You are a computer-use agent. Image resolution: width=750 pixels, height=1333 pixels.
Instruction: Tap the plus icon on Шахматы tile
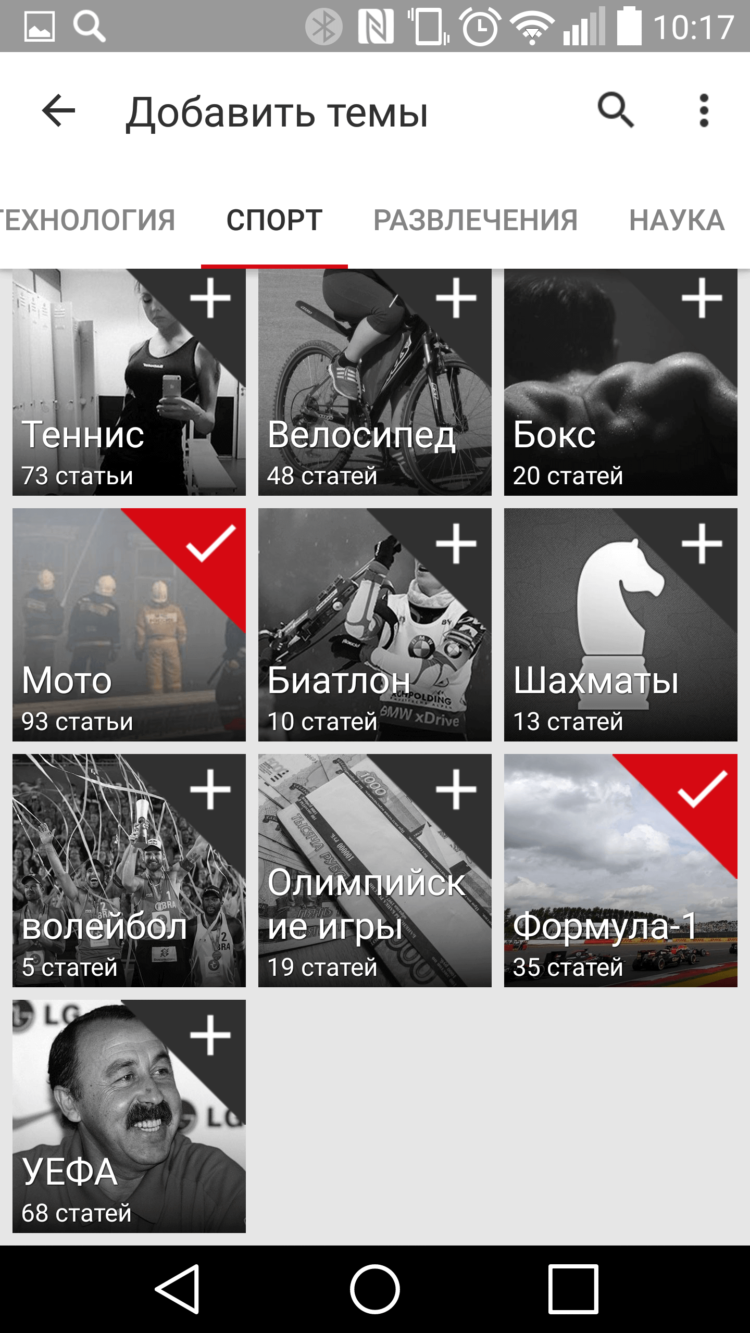[x=702, y=543]
